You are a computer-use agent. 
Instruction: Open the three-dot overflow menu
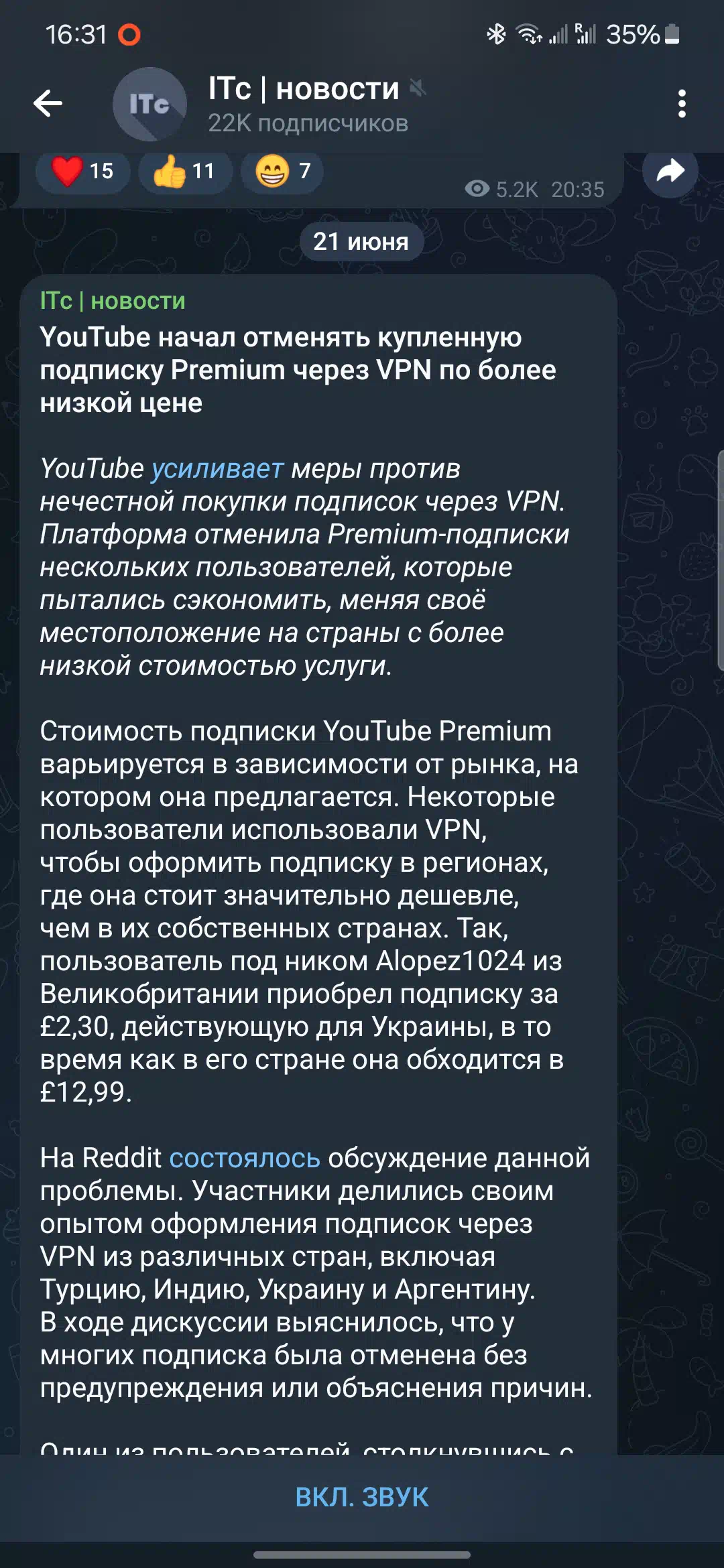[682, 104]
